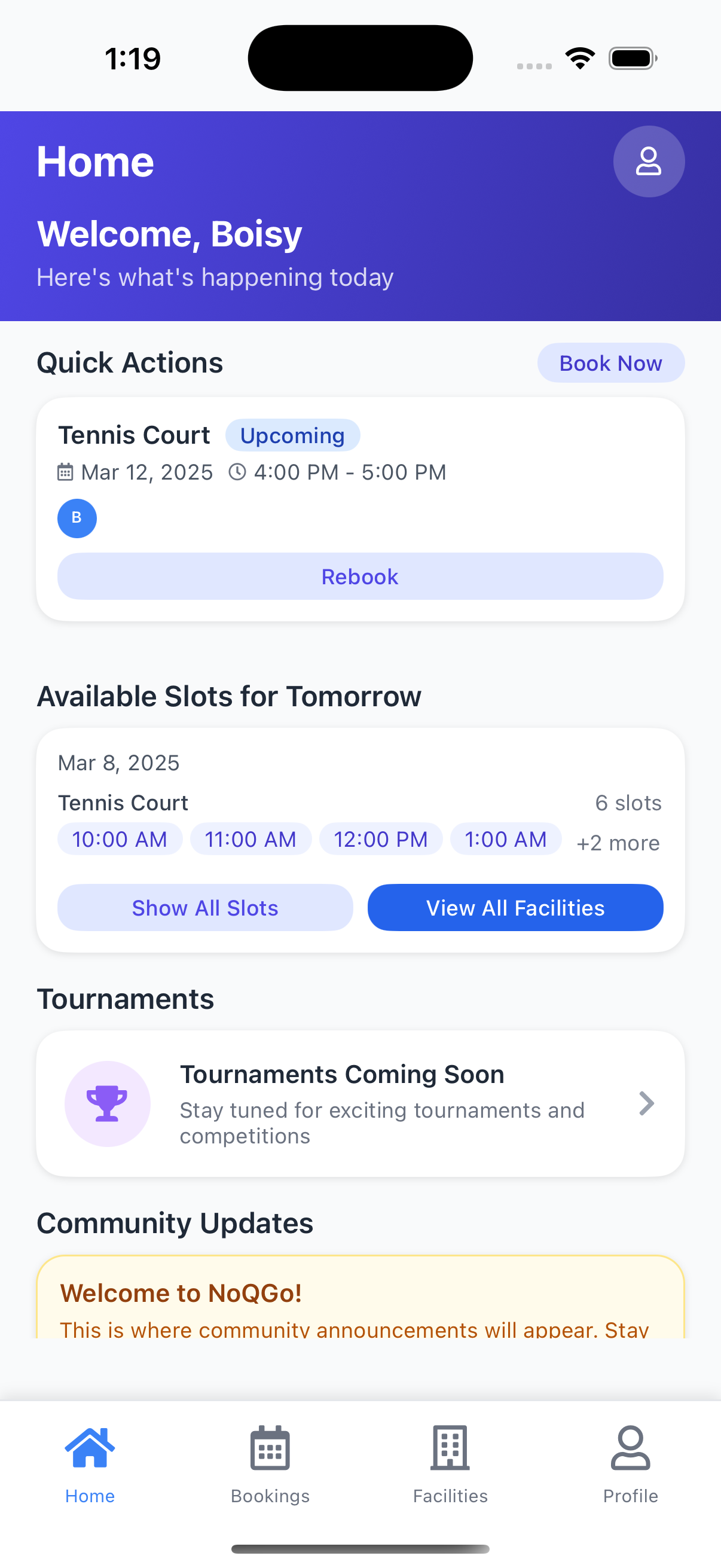View all facilities

(515, 908)
